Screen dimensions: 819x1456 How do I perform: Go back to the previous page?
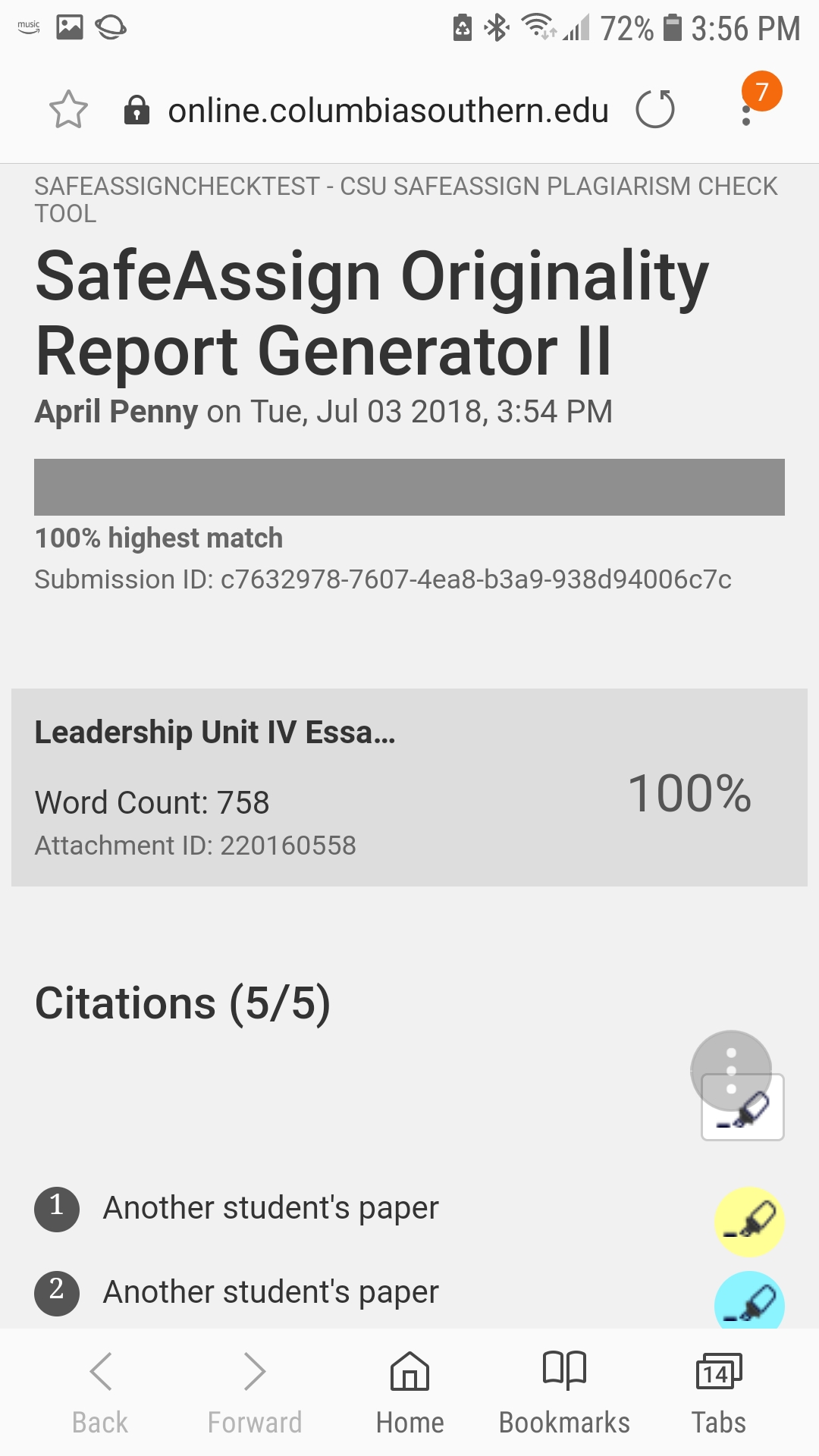coord(100,1392)
